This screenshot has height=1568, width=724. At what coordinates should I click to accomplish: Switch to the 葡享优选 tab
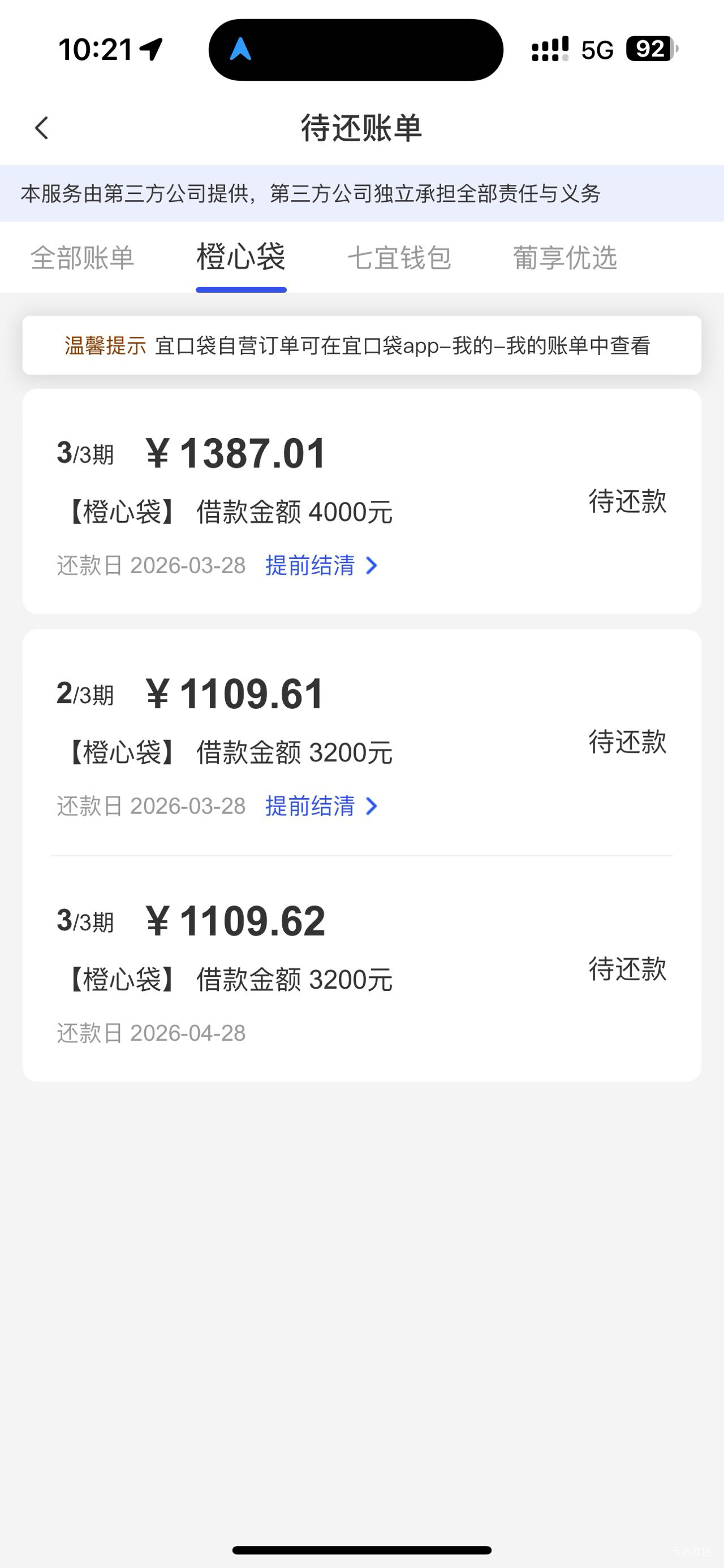tap(564, 258)
